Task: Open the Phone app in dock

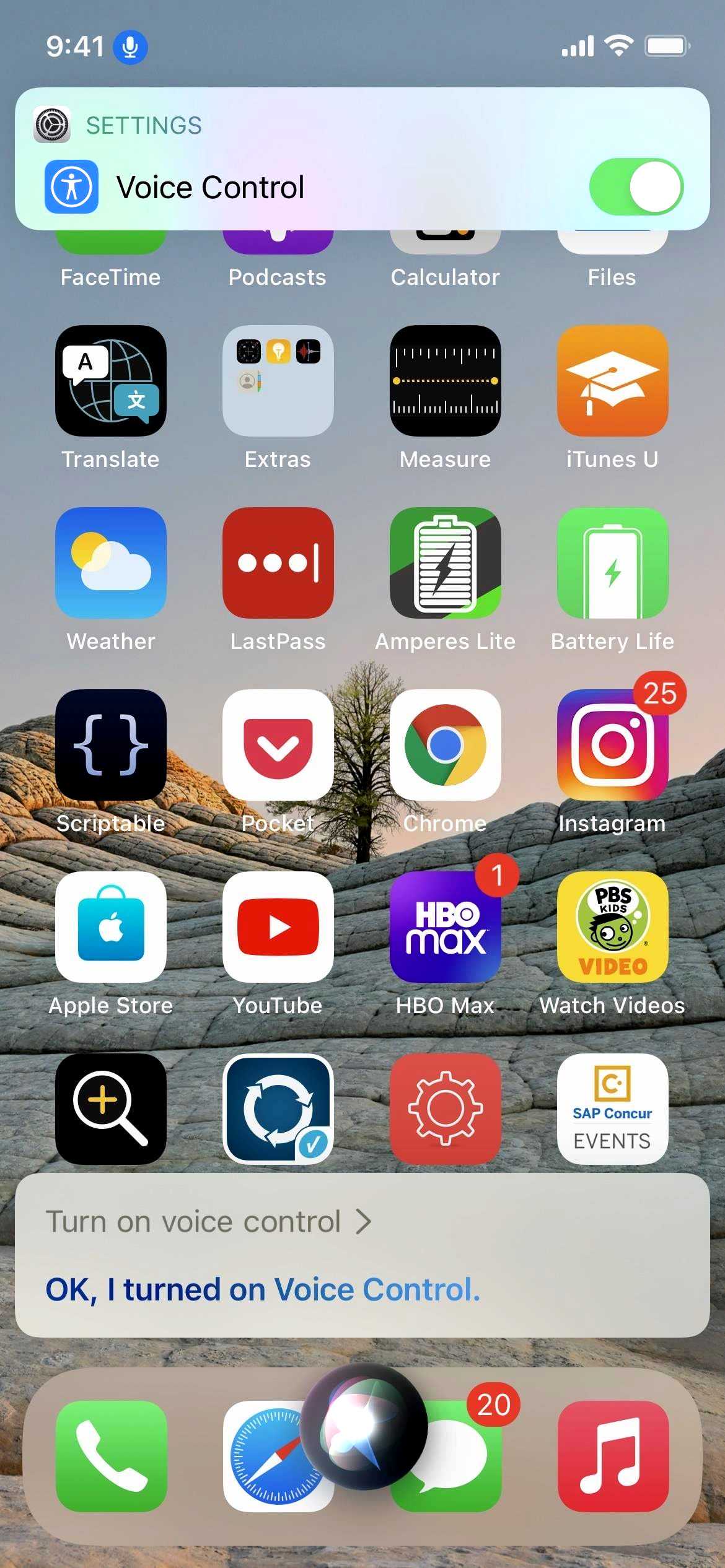Action: [x=111, y=1456]
